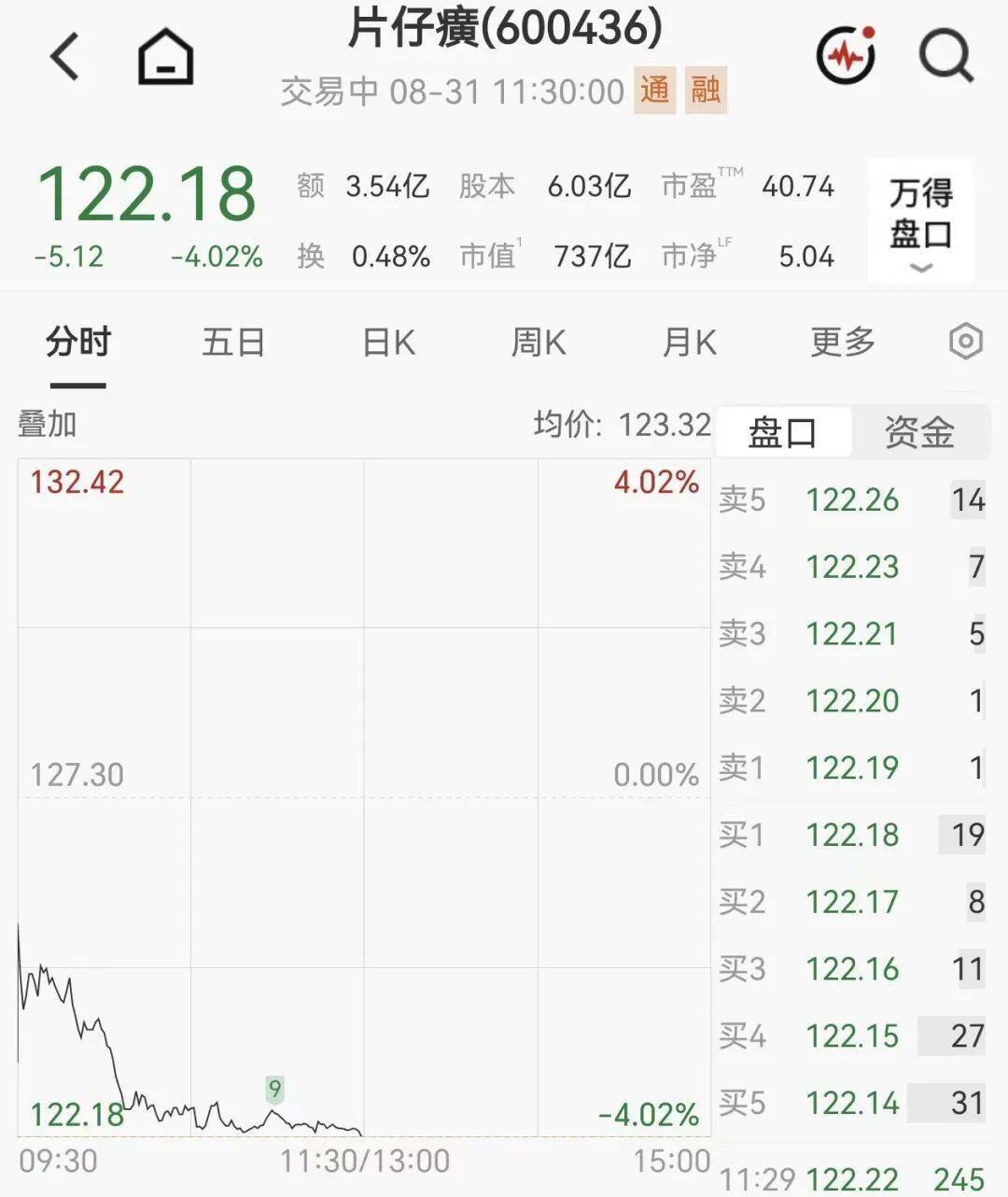The image size is (1008, 1197).
Task: Select the 分时 chart tab
Action: (78, 343)
